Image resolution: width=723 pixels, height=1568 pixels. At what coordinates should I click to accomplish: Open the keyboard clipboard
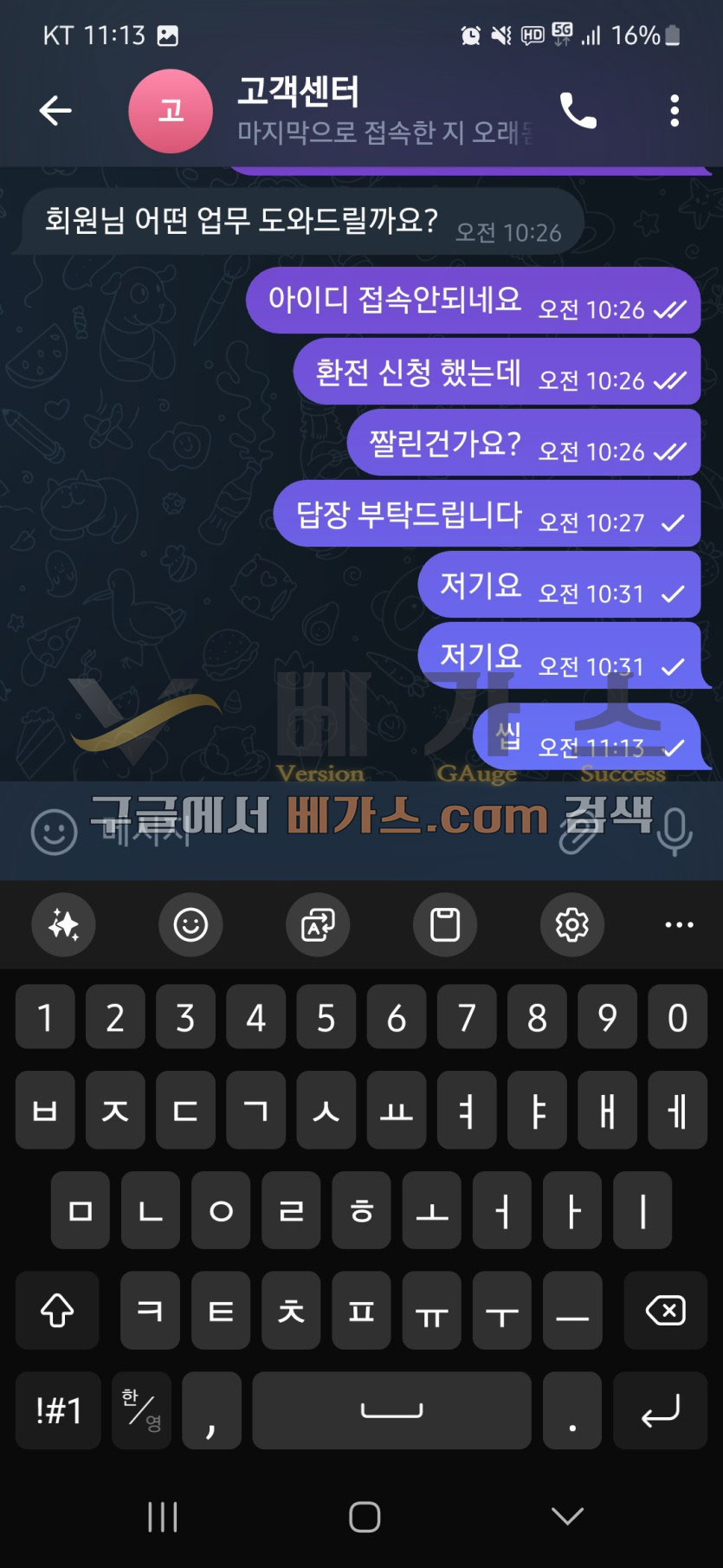point(445,925)
